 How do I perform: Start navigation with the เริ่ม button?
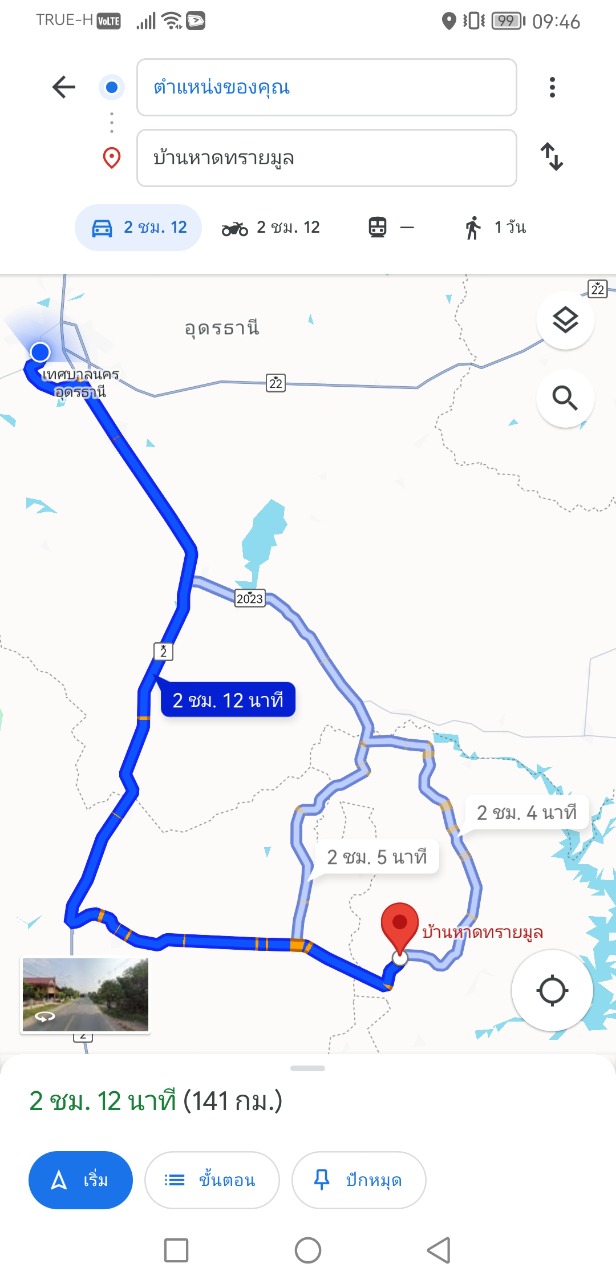[81, 1180]
